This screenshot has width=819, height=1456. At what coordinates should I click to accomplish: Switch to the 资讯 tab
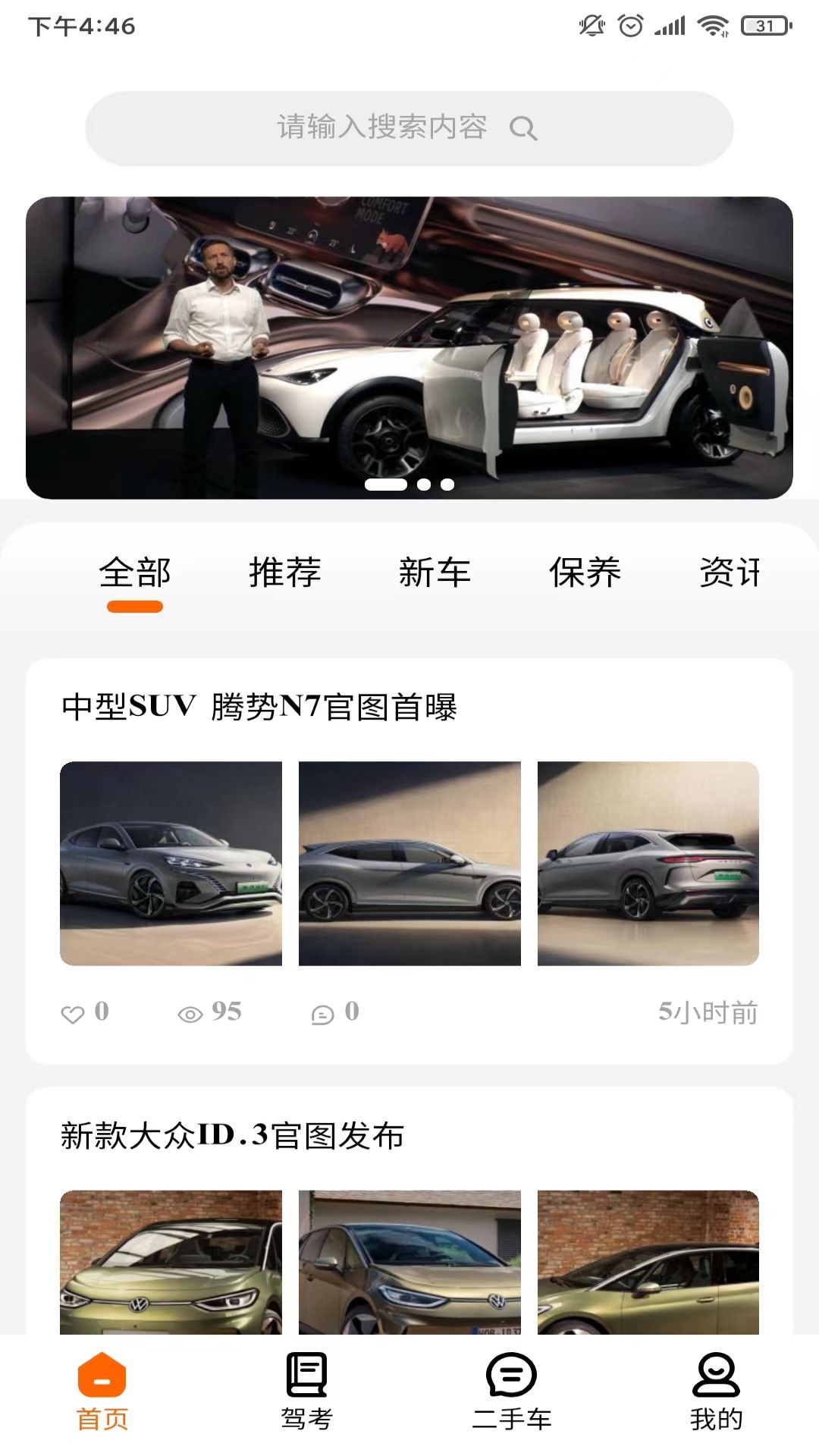(728, 573)
